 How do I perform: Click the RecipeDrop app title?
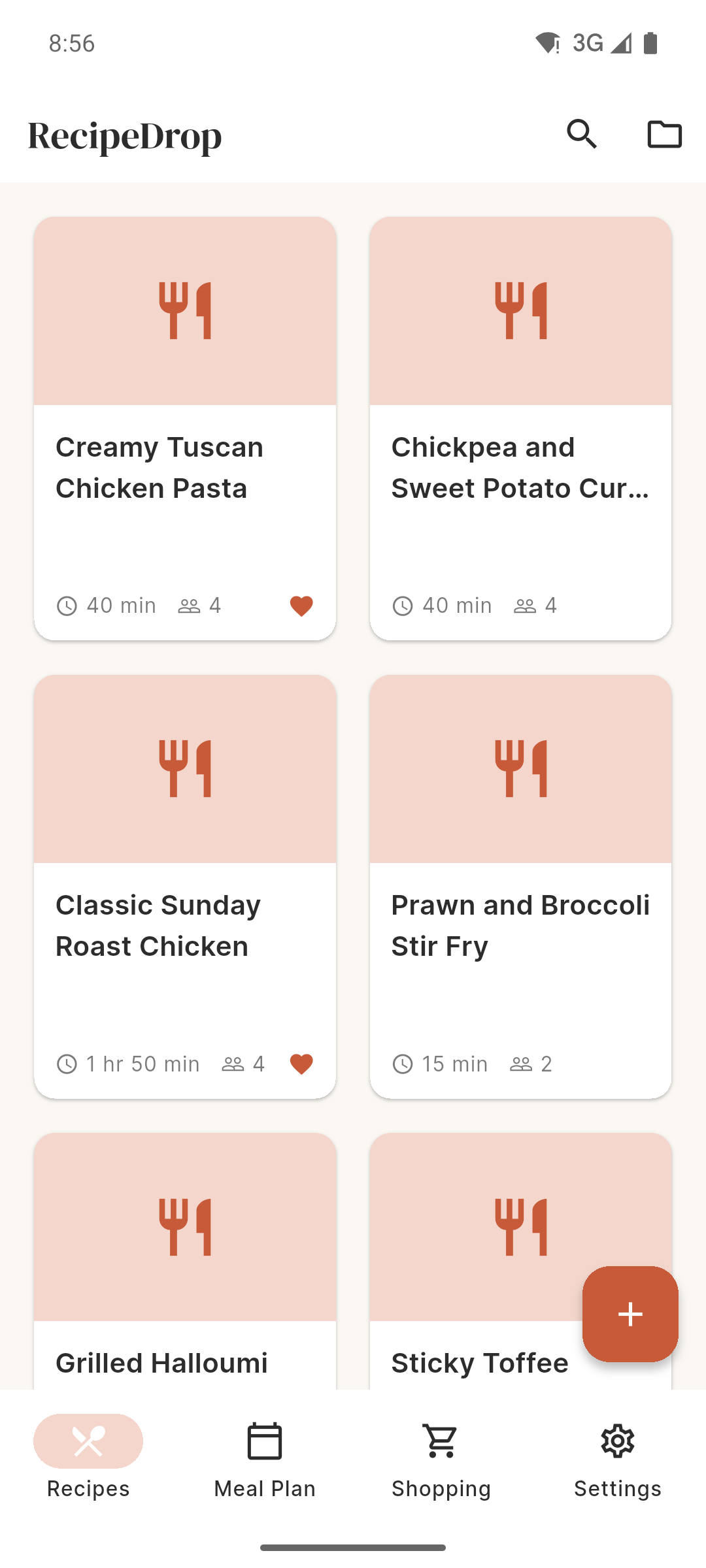point(125,134)
